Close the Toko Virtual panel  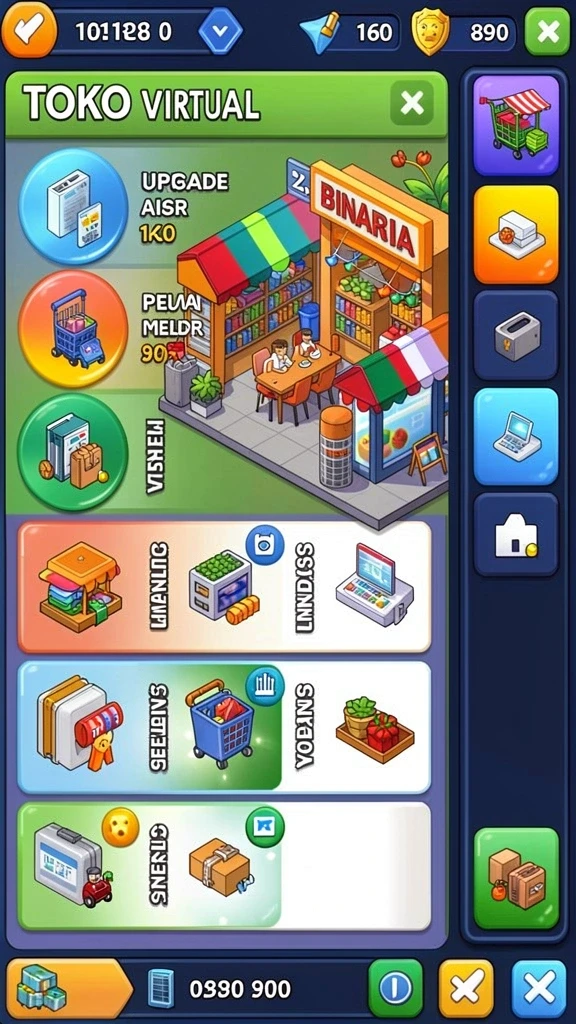pyautogui.click(x=411, y=103)
